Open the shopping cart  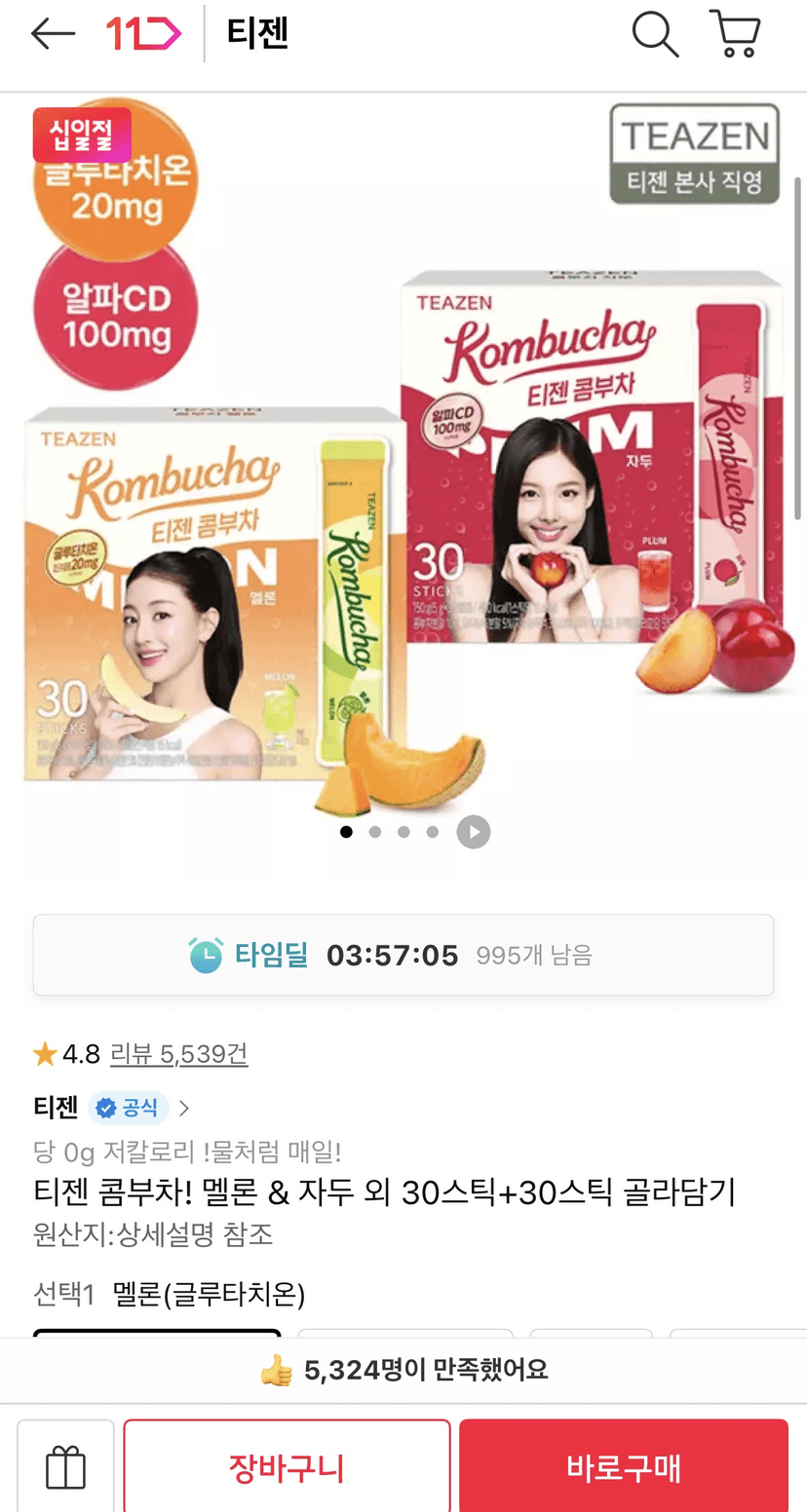click(x=735, y=34)
